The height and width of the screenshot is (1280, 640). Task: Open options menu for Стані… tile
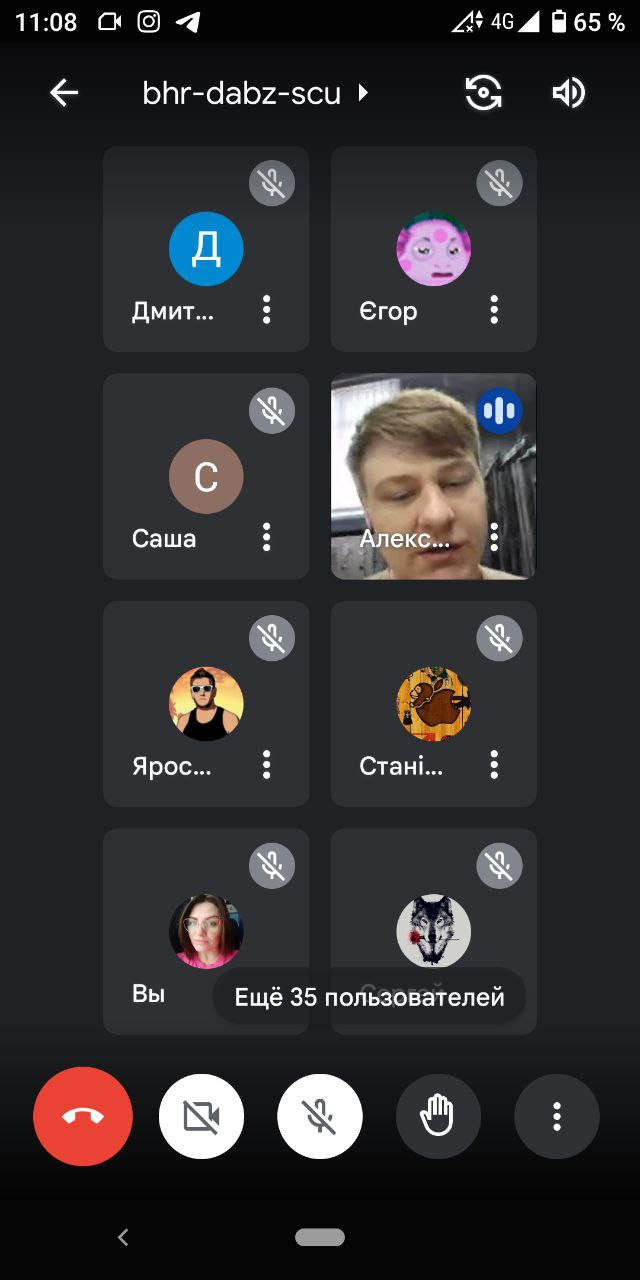click(494, 765)
